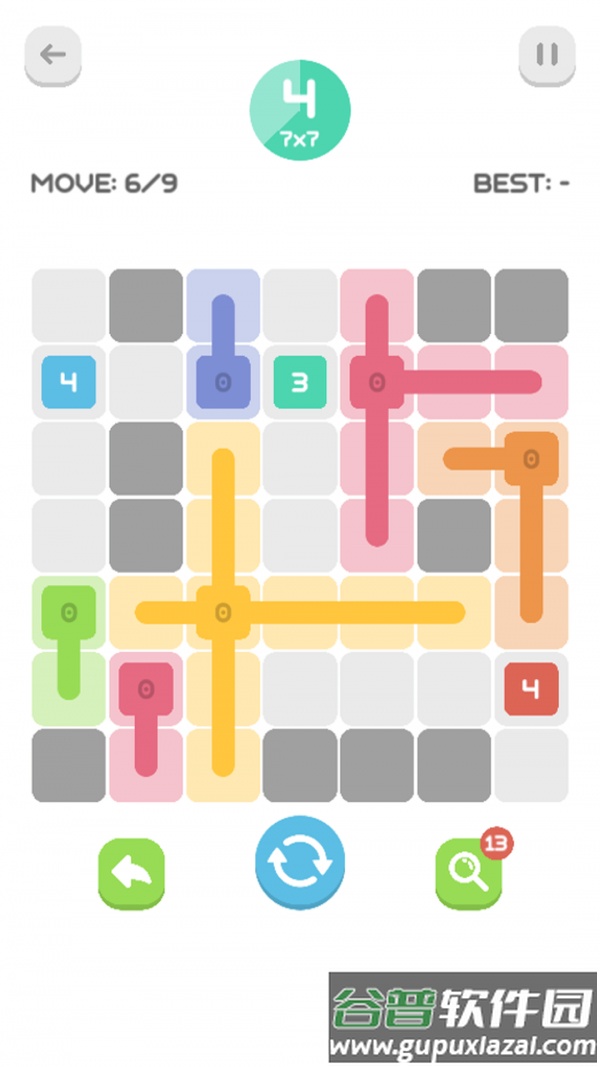
Task: Tap the yellow 0 block
Action: coord(222,612)
